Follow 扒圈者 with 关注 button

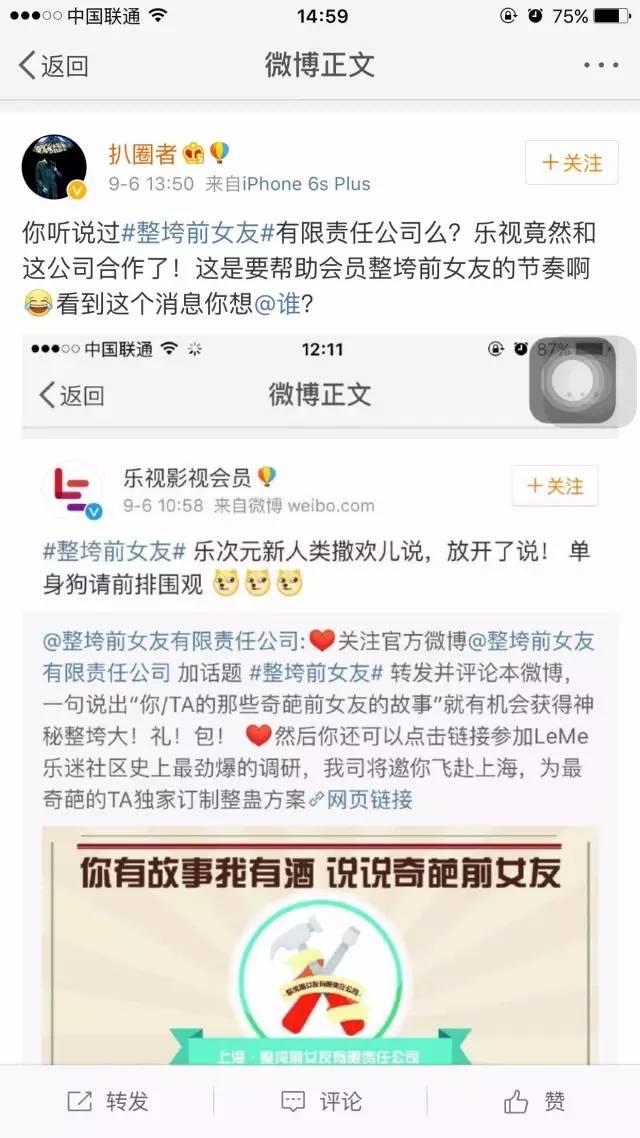pos(572,163)
